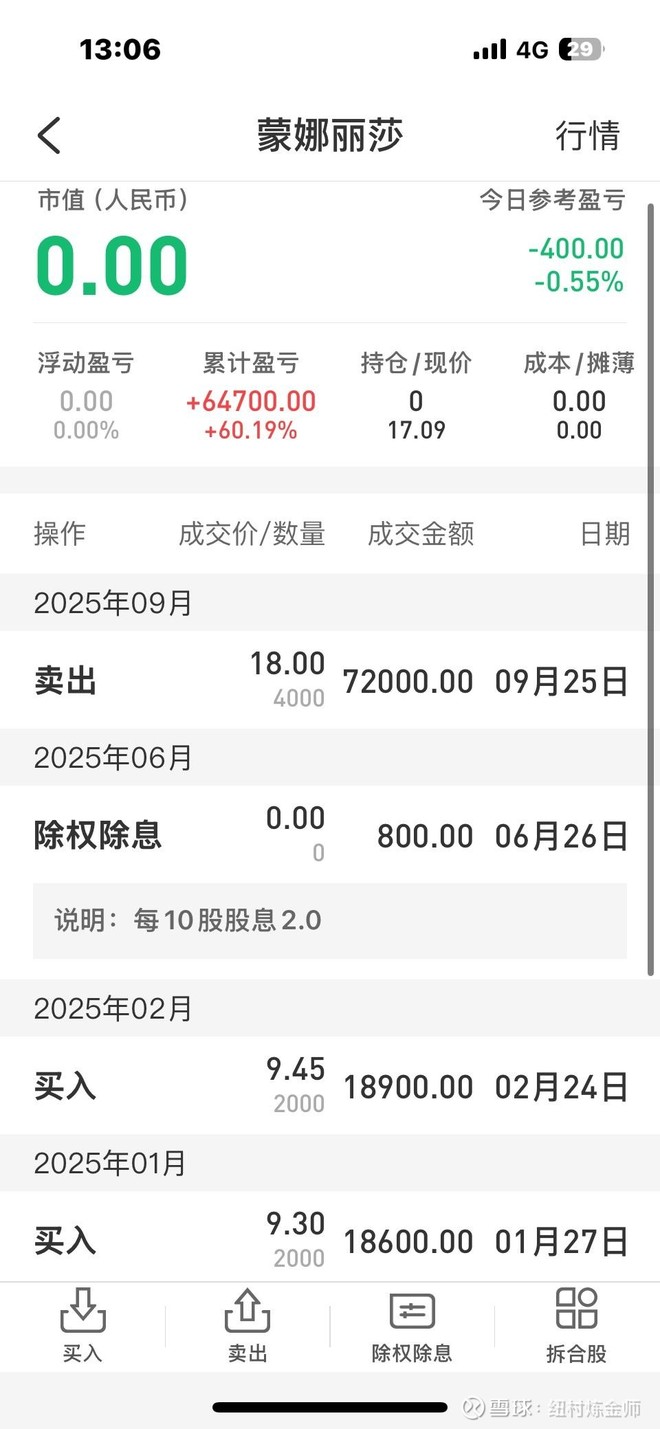This screenshot has height=1429, width=660.
Task: Open 行情 market quotes
Action: [x=587, y=136]
